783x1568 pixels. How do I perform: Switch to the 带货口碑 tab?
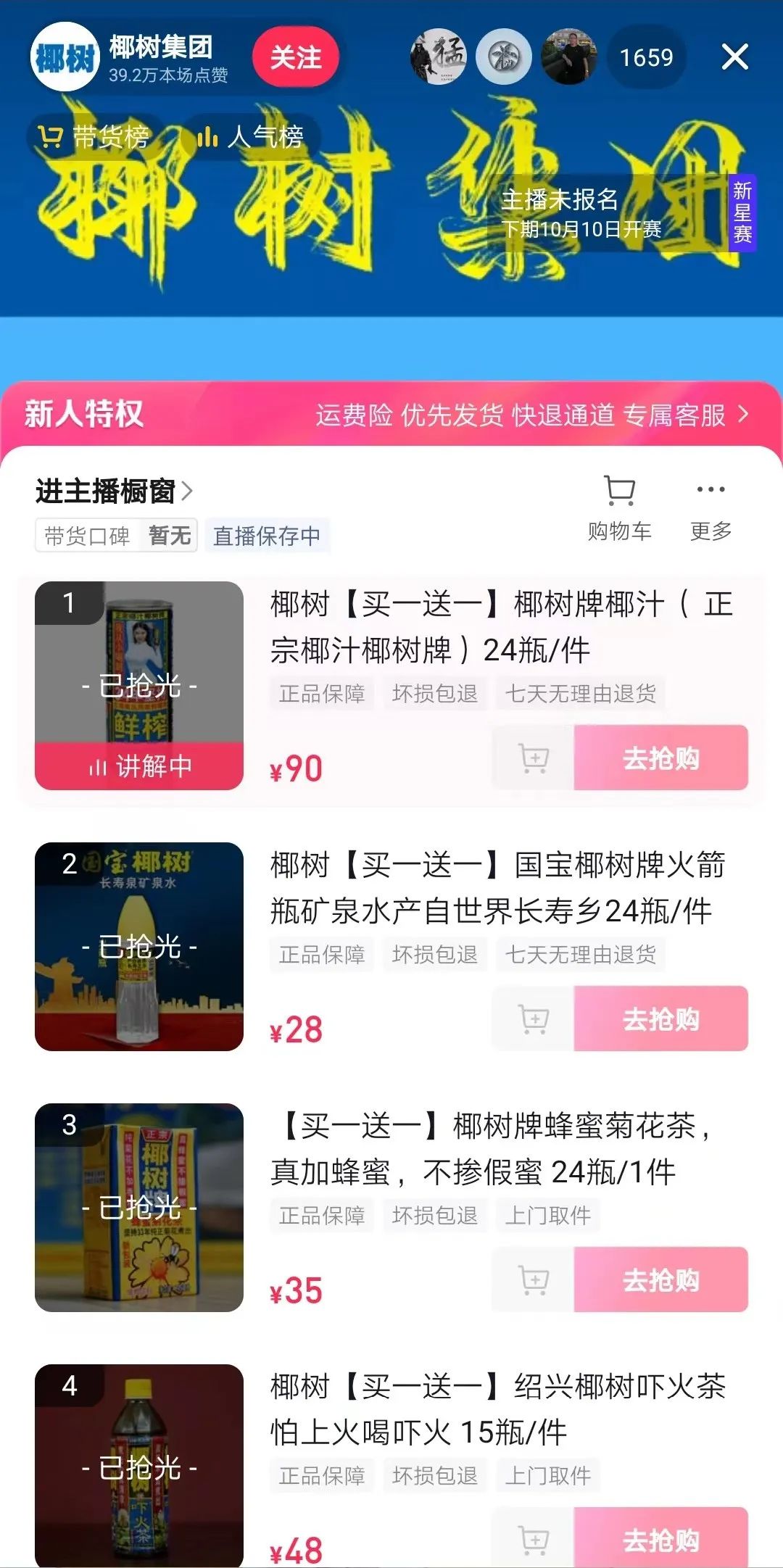tap(86, 536)
